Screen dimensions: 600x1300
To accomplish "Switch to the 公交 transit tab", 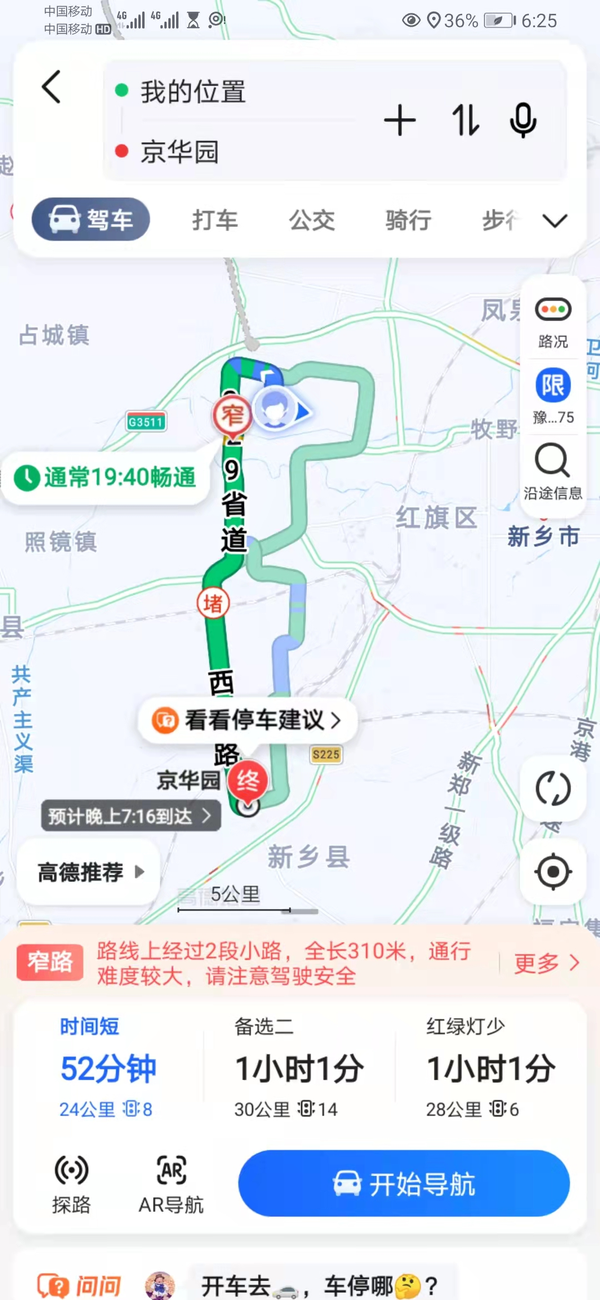I will 312,220.
